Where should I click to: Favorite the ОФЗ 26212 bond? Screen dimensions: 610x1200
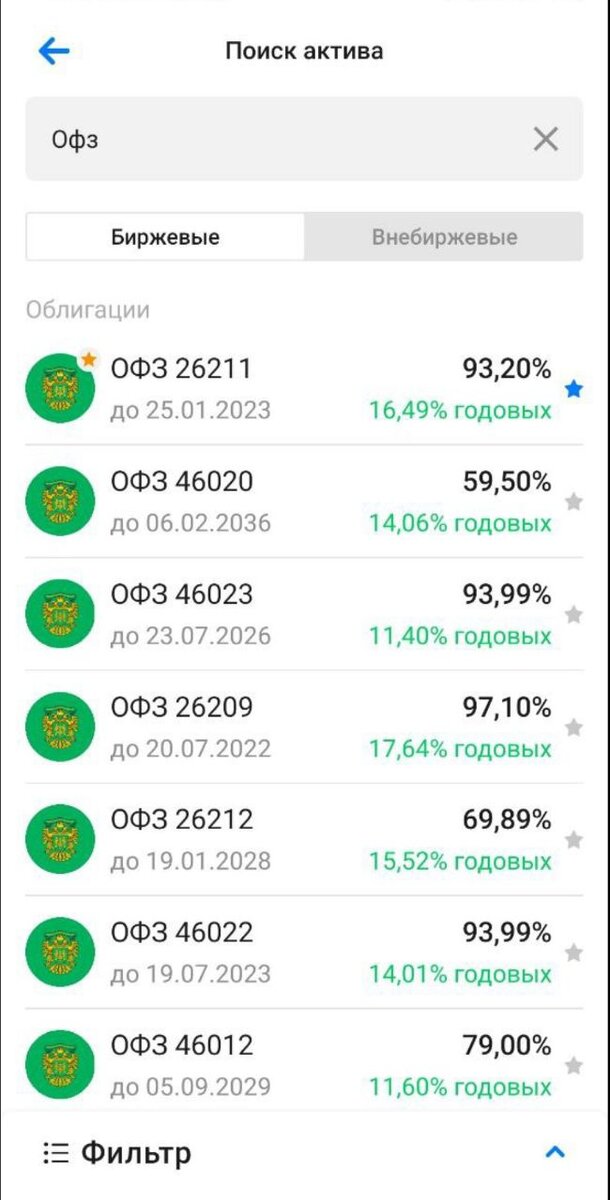coord(573,840)
